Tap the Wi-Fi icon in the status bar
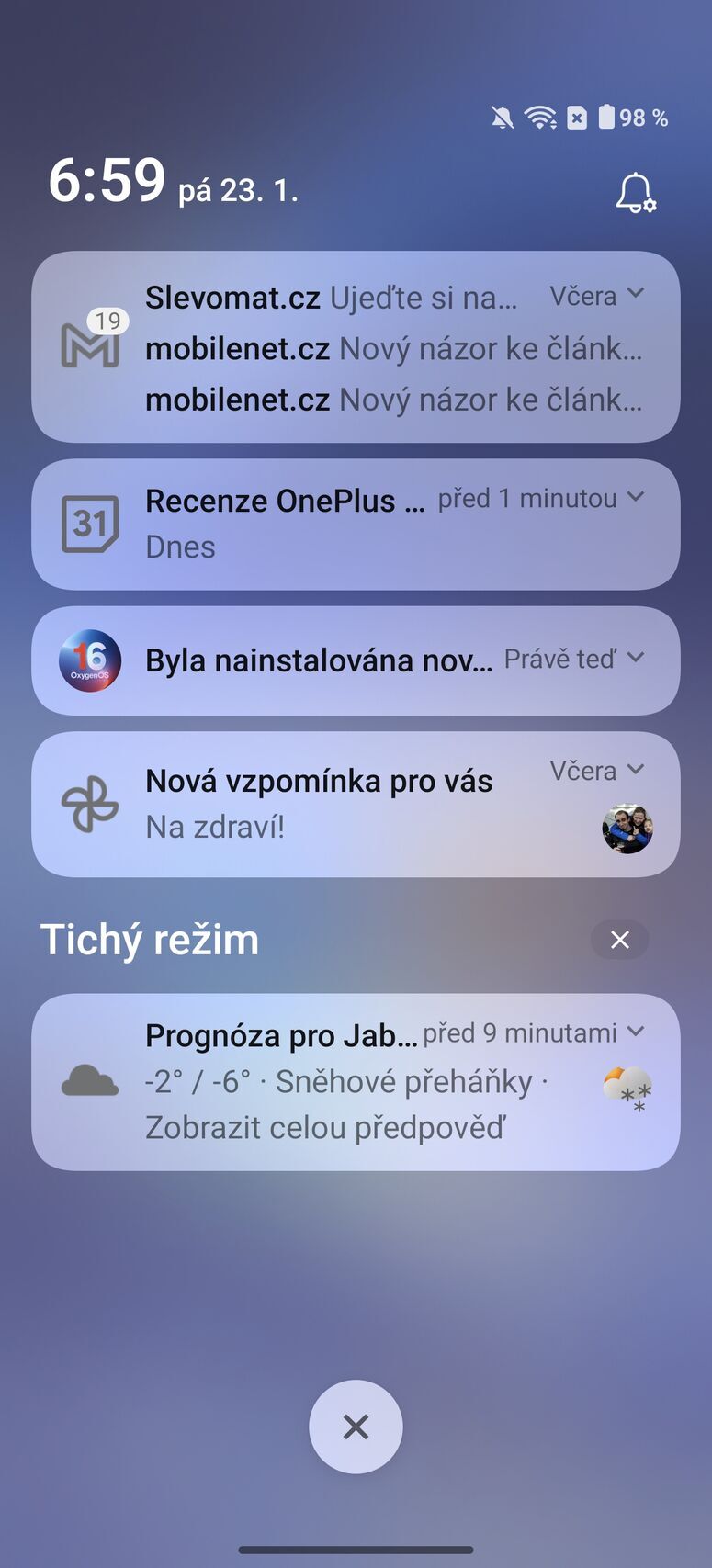This screenshot has height=1568, width=712. (539, 118)
